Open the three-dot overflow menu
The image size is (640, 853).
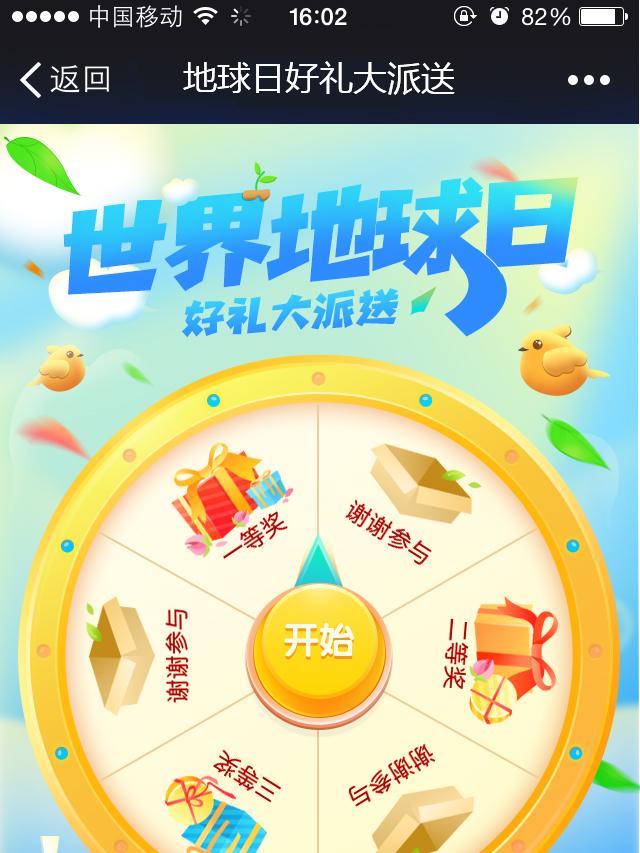[588, 80]
